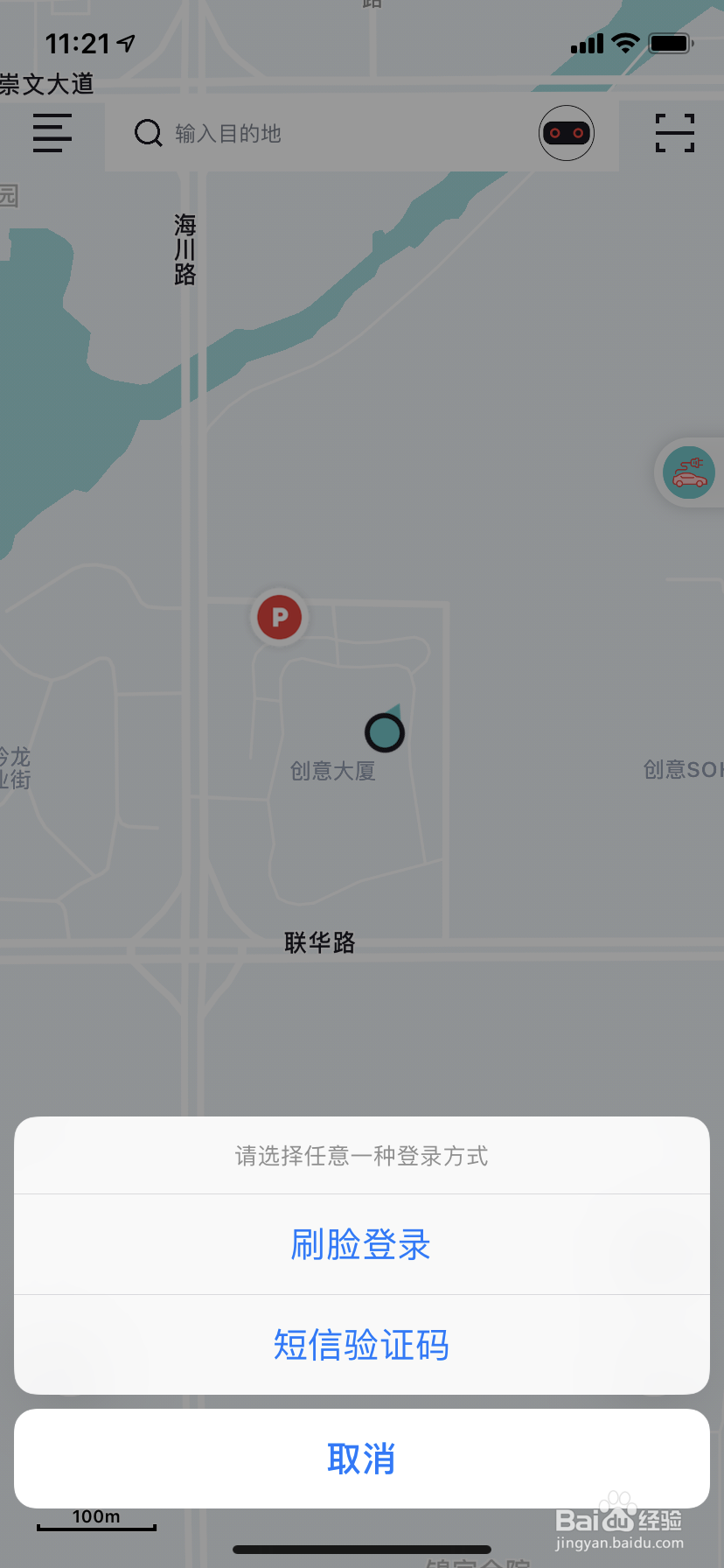Collapse the login sheet via its header
Screen dimensions: 724x1568
click(361, 1155)
